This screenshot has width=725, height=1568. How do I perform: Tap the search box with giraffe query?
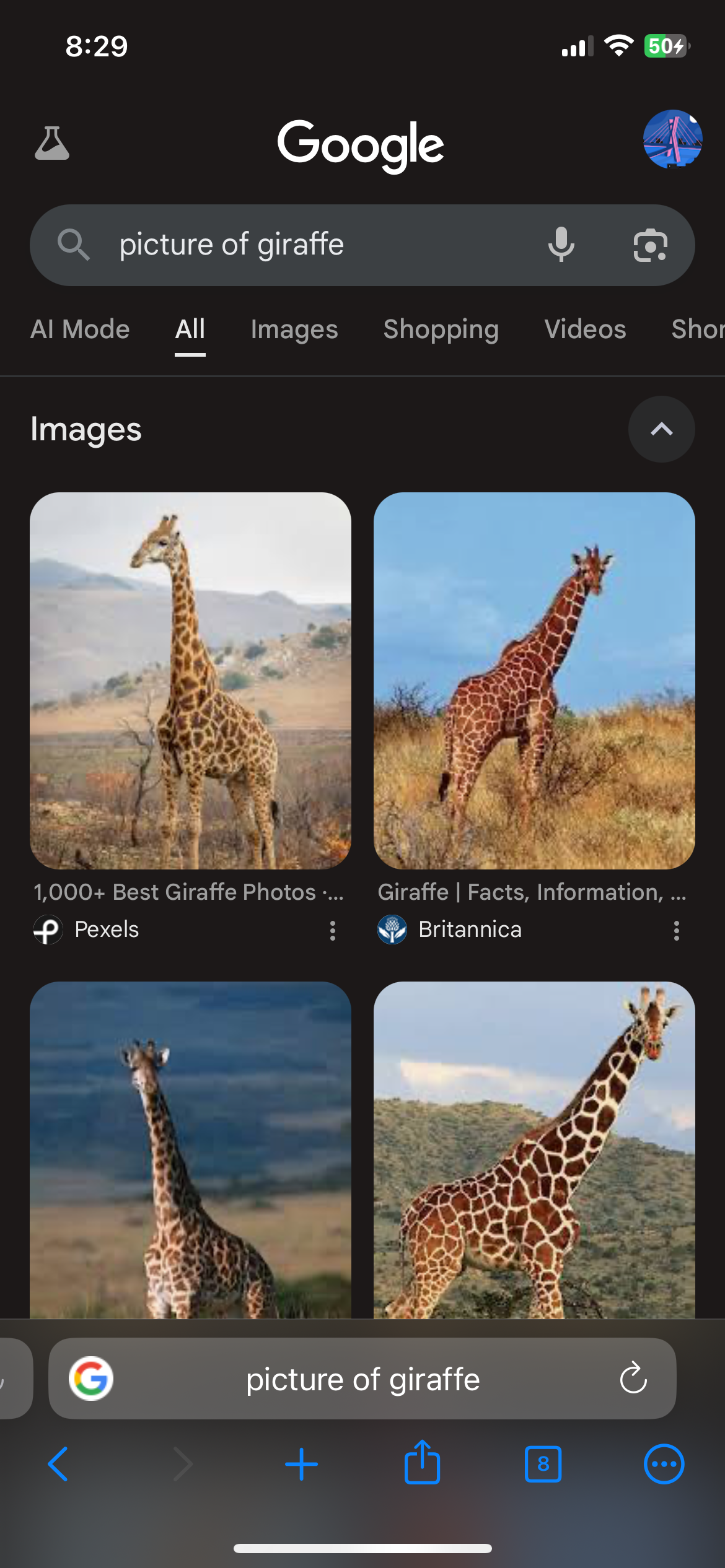(x=310, y=245)
